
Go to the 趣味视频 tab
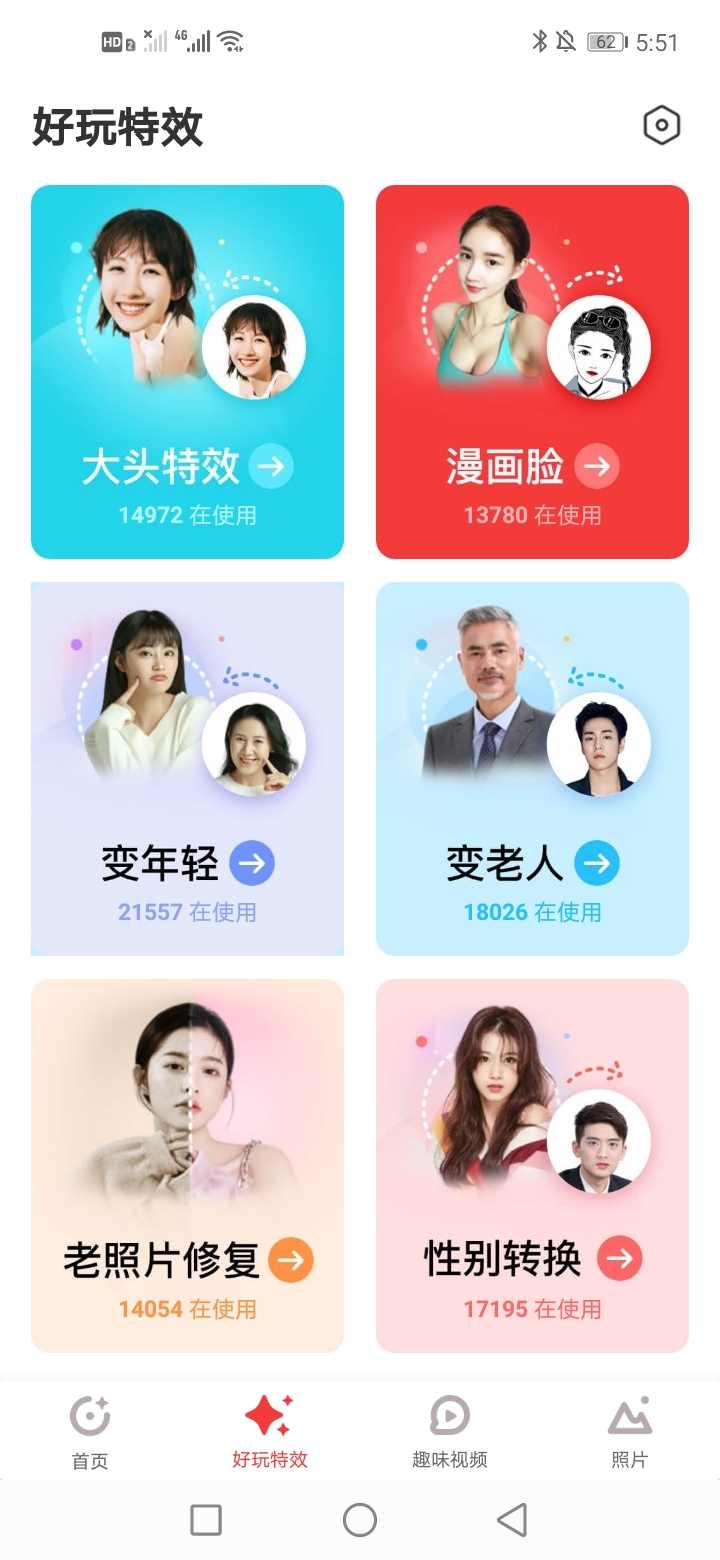pos(450,1431)
